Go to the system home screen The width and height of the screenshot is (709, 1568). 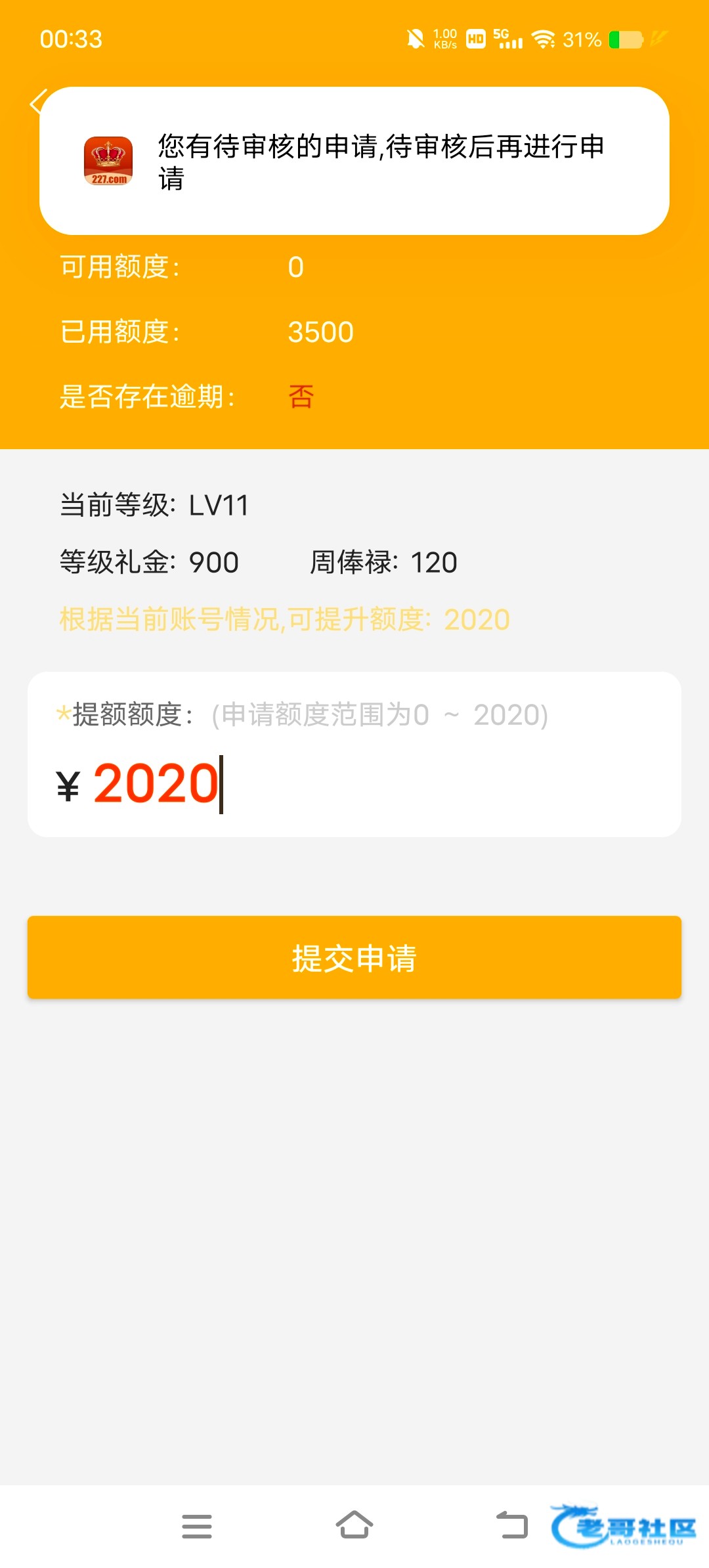coord(354,1526)
